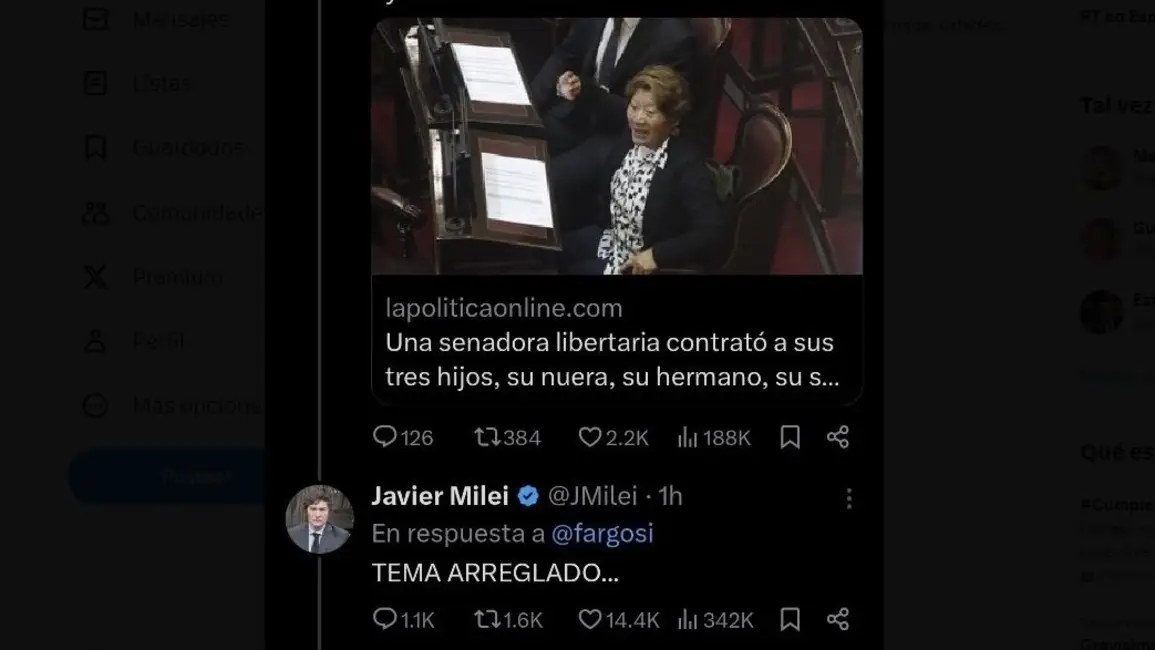Open the overflow menu on Milei's reply
Image resolution: width=1155 pixels, height=650 pixels.
coord(849,498)
